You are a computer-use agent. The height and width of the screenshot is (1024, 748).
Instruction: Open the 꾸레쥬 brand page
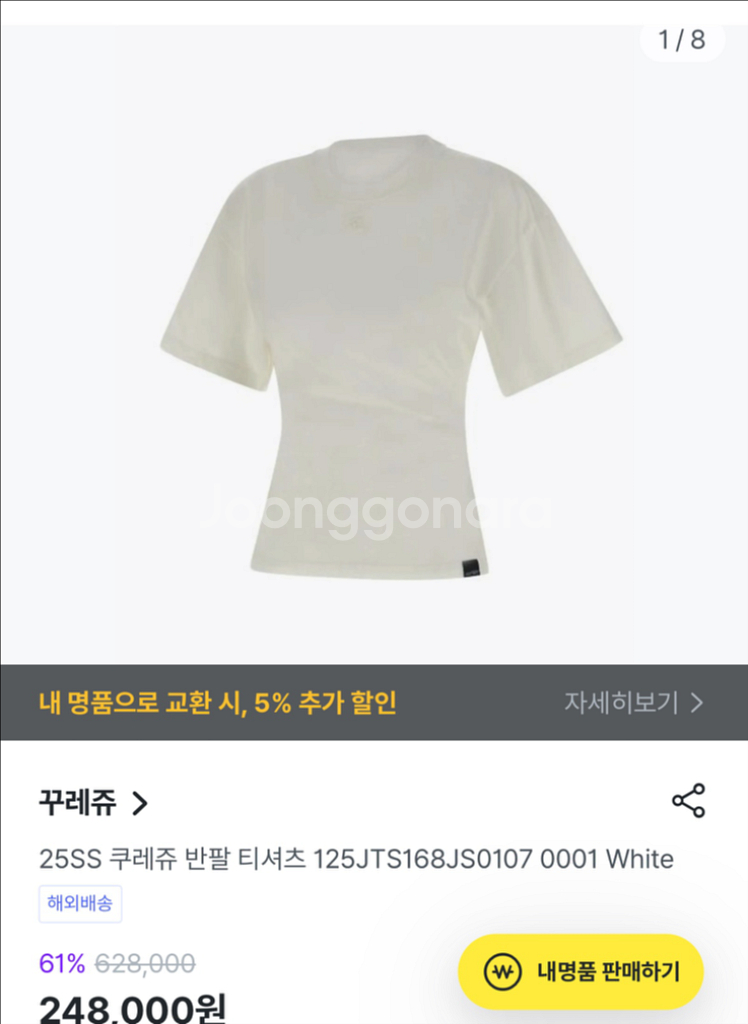point(93,803)
